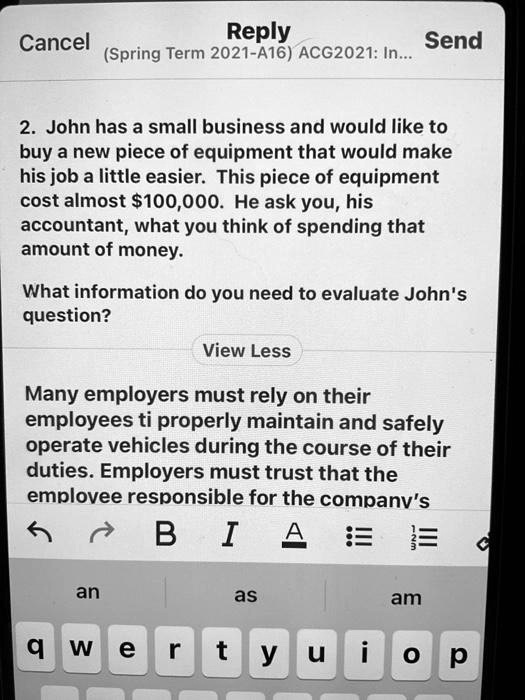525x700 pixels.
Task: Apply bold formatting
Action: pyautogui.click(x=166, y=533)
